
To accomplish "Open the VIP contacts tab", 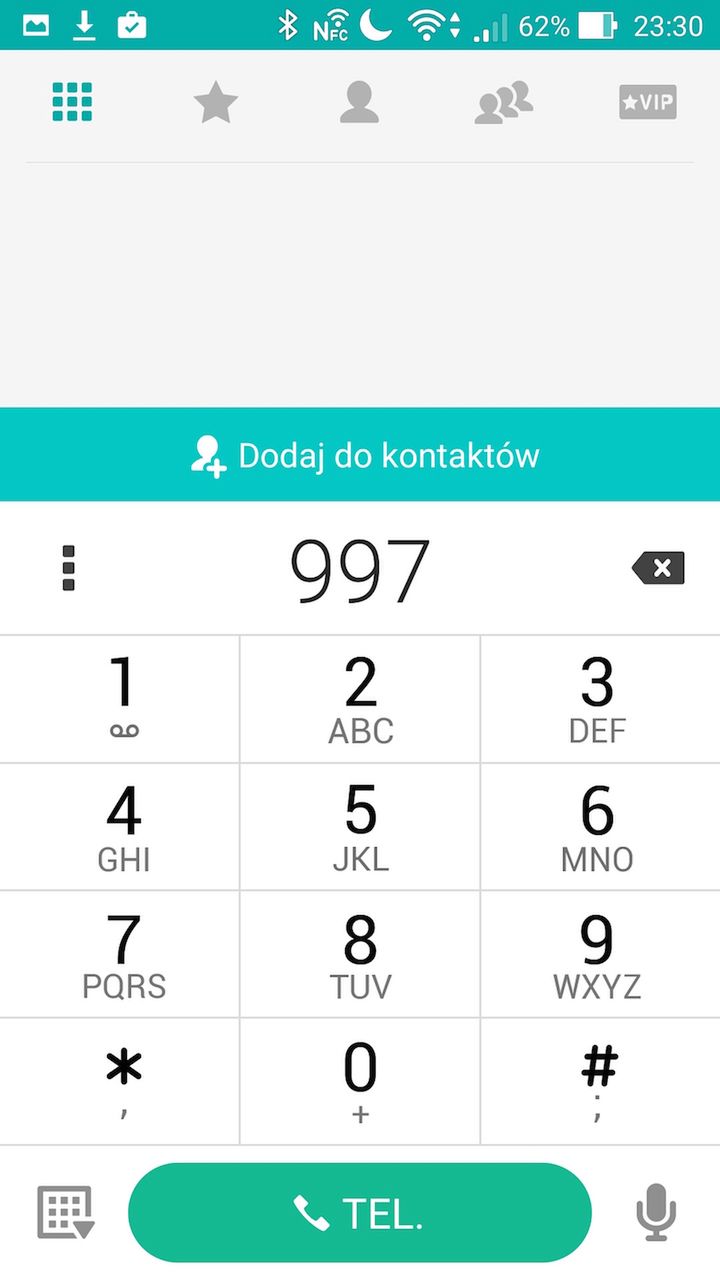I will click(x=648, y=102).
